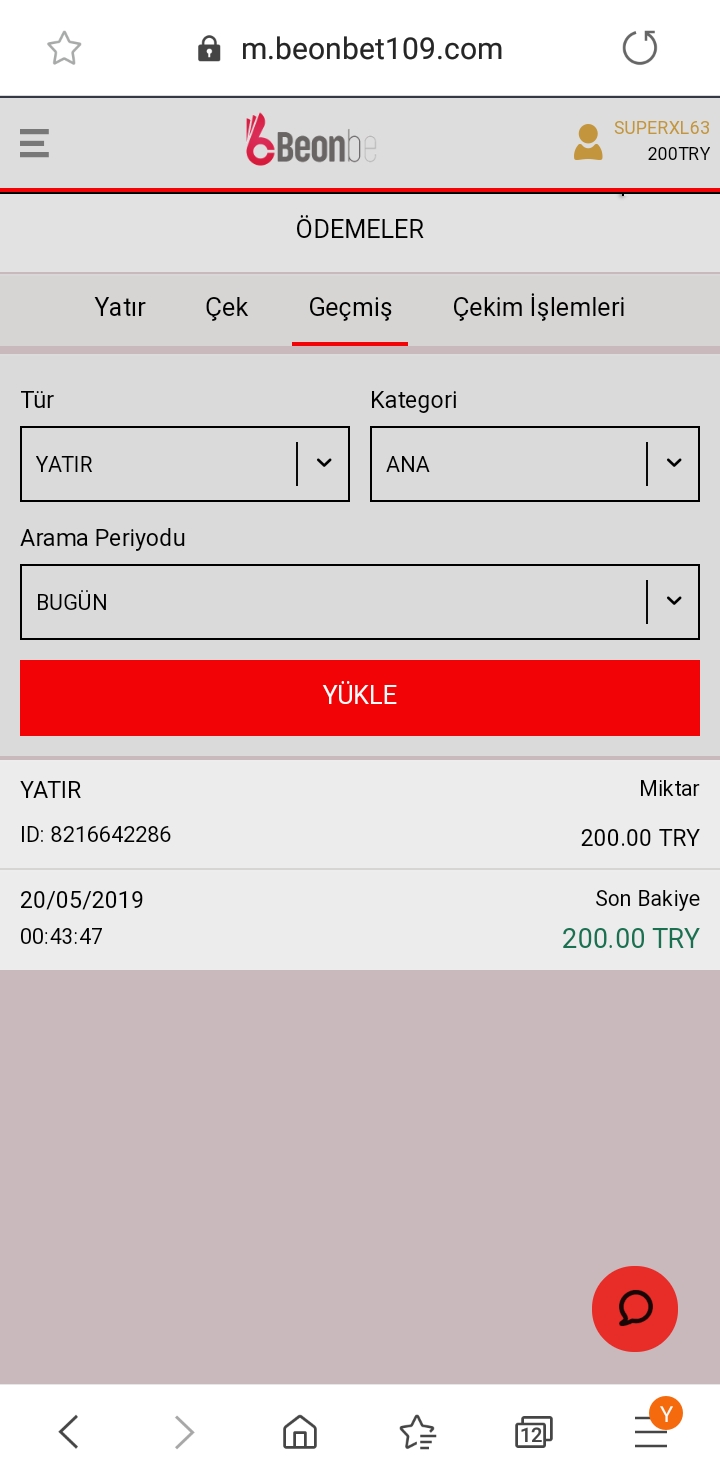View the 12 open browser tabs
The height and width of the screenshot is (1480, 720).
click(534, 1432)
